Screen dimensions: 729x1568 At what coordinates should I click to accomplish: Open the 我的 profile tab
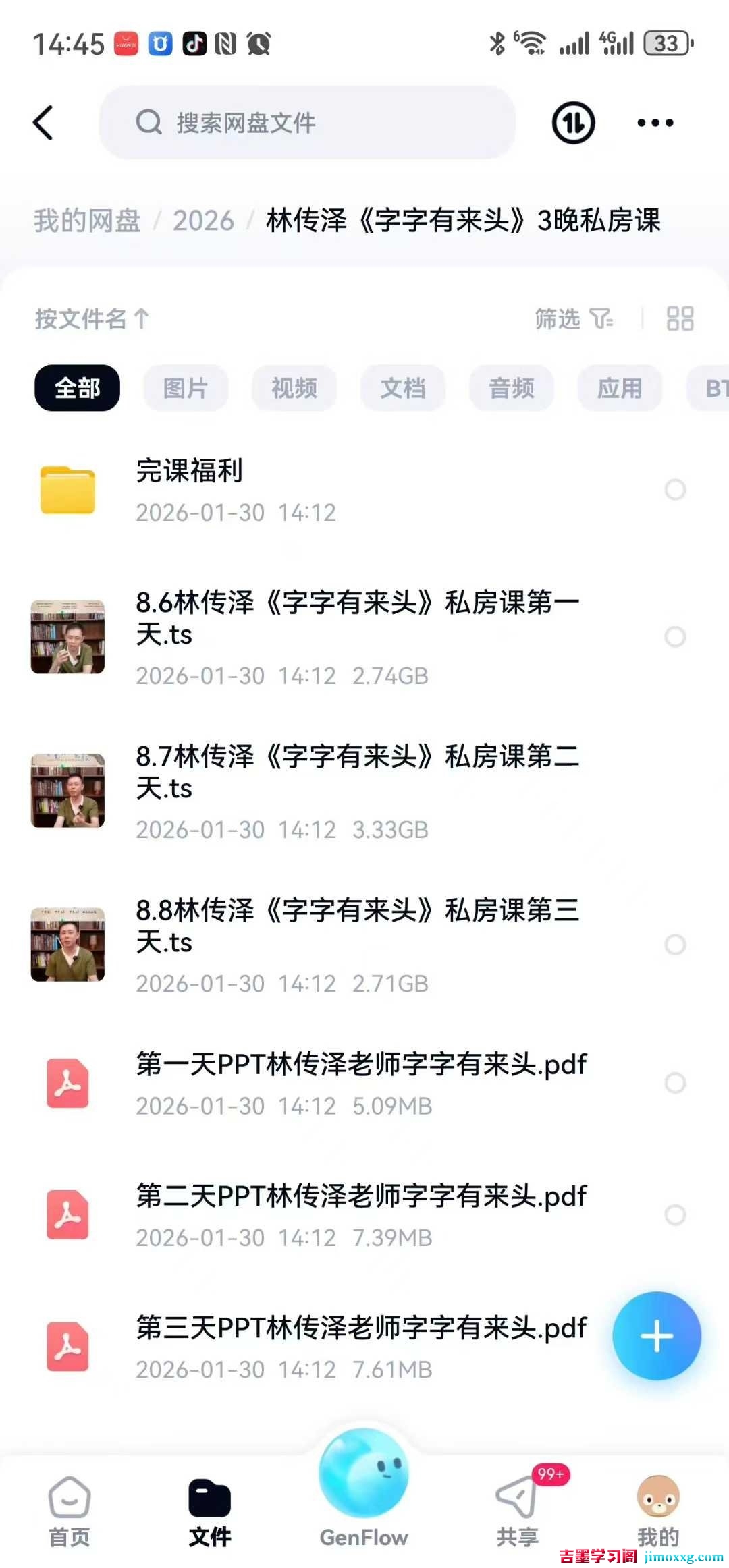657,1511
